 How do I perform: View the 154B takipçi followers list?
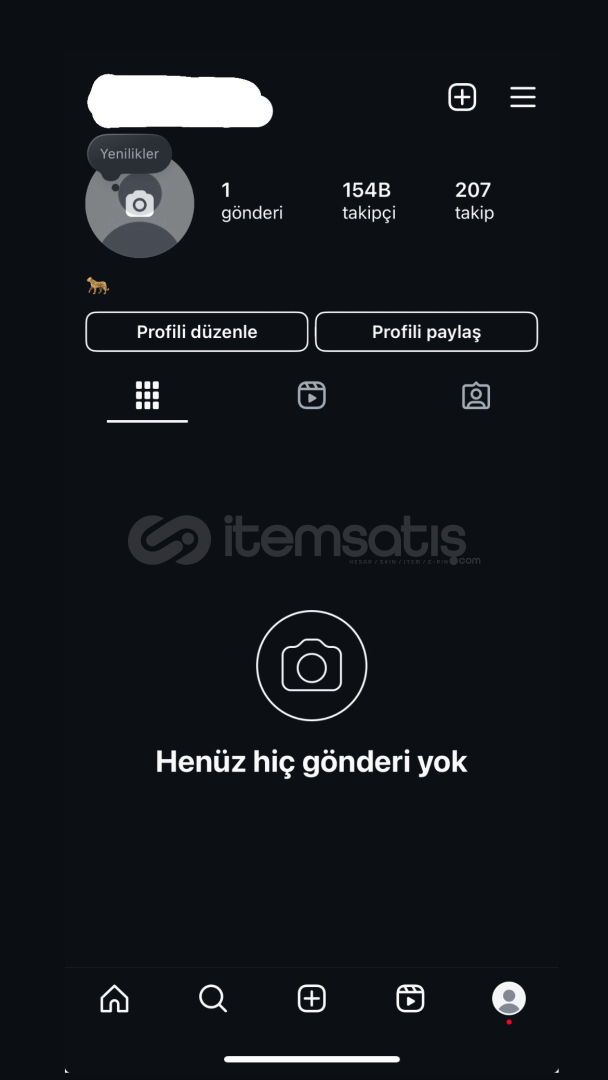[x=368, y=201]
